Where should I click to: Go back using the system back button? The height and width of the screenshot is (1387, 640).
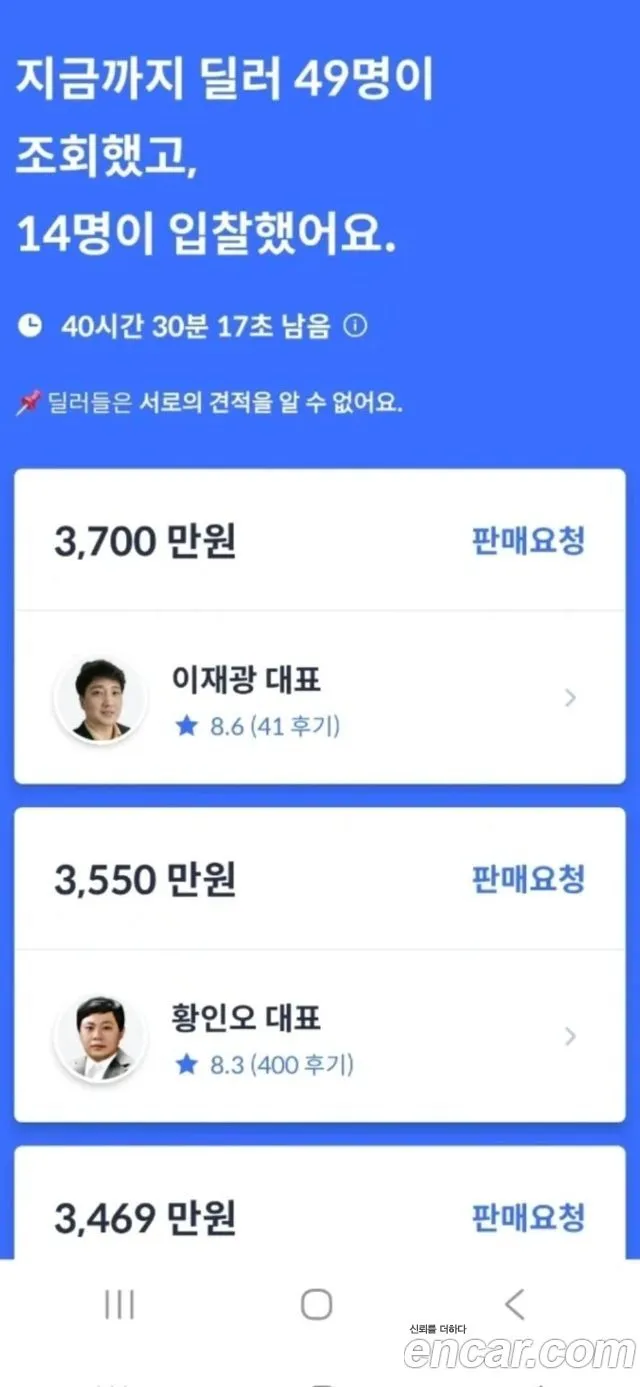click(x=514, y=1304)
